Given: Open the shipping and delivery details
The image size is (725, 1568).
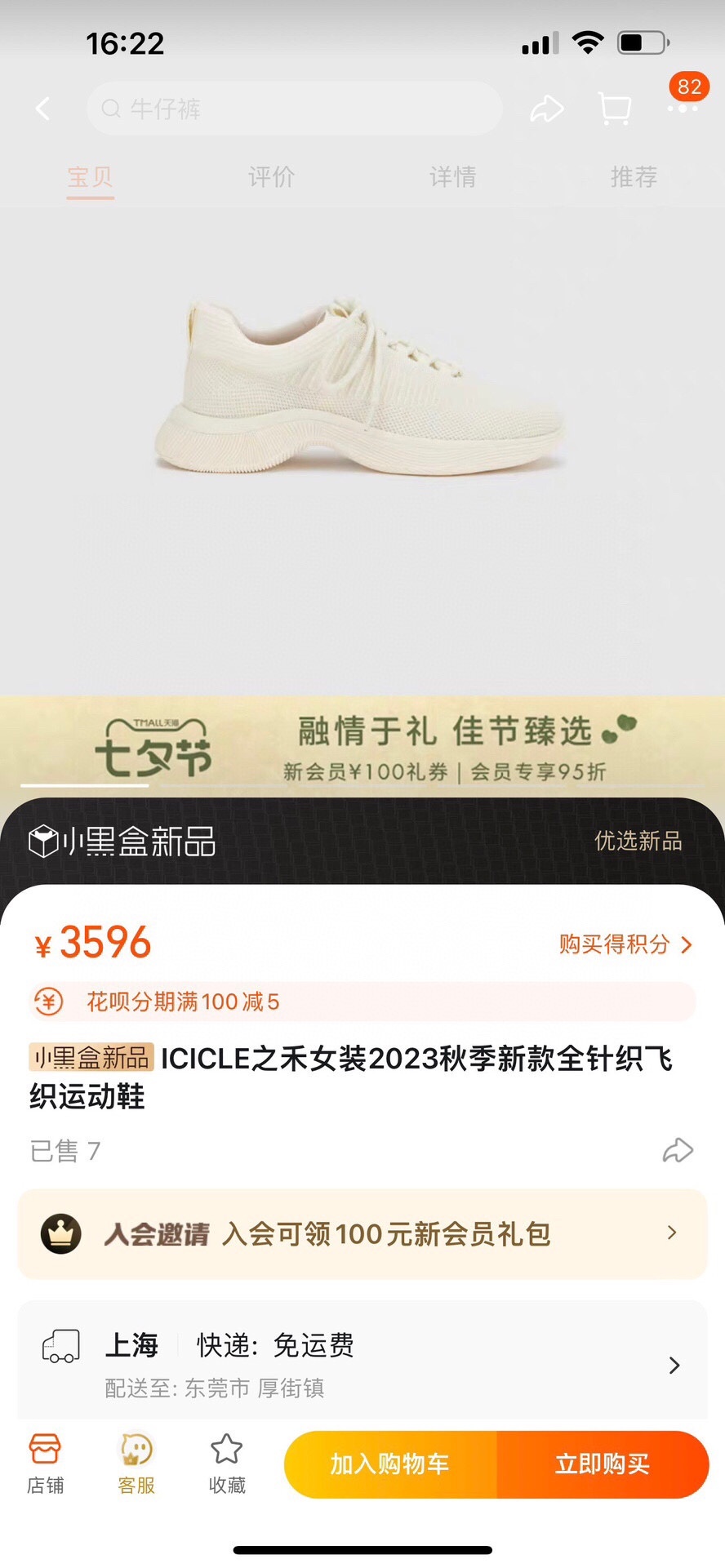Looking at the screenshot, I should point(362,1363).
